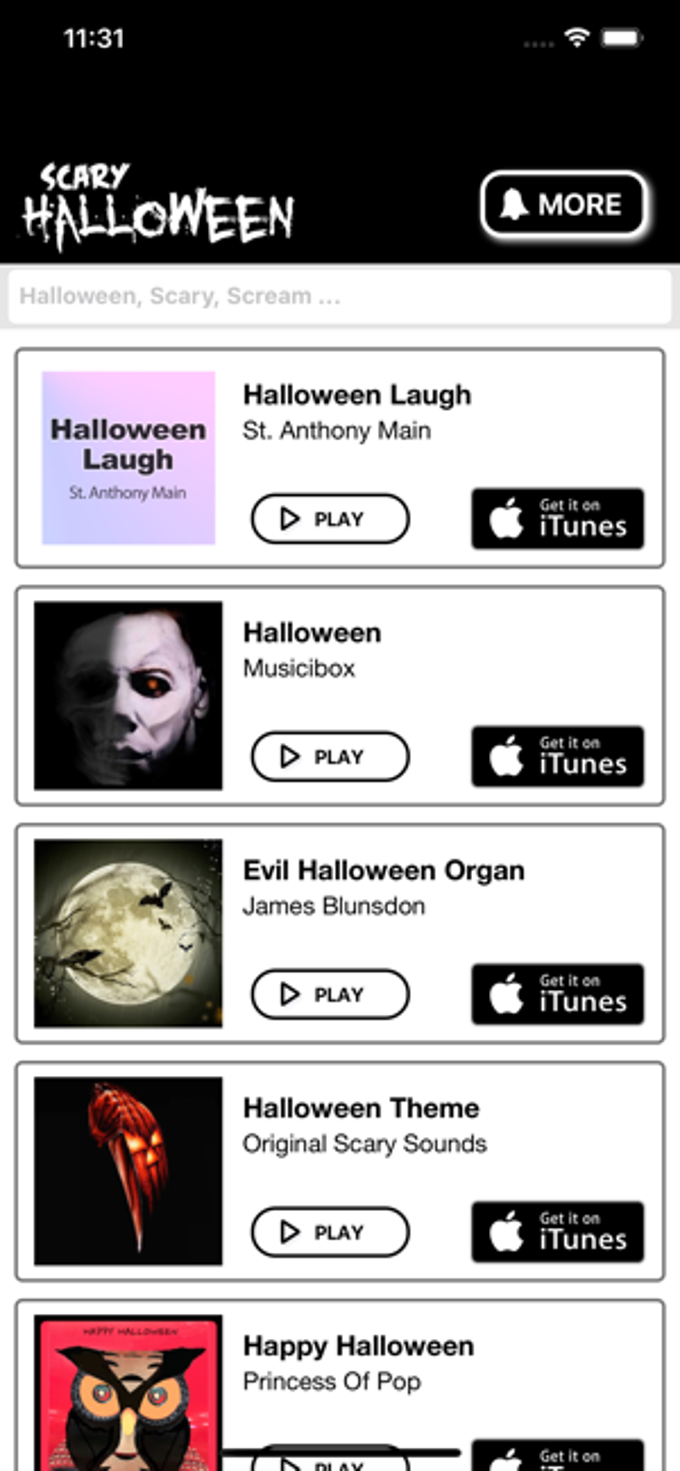
Task: Get Halloween Theme on iTunes
Action: click(557, 1232)
